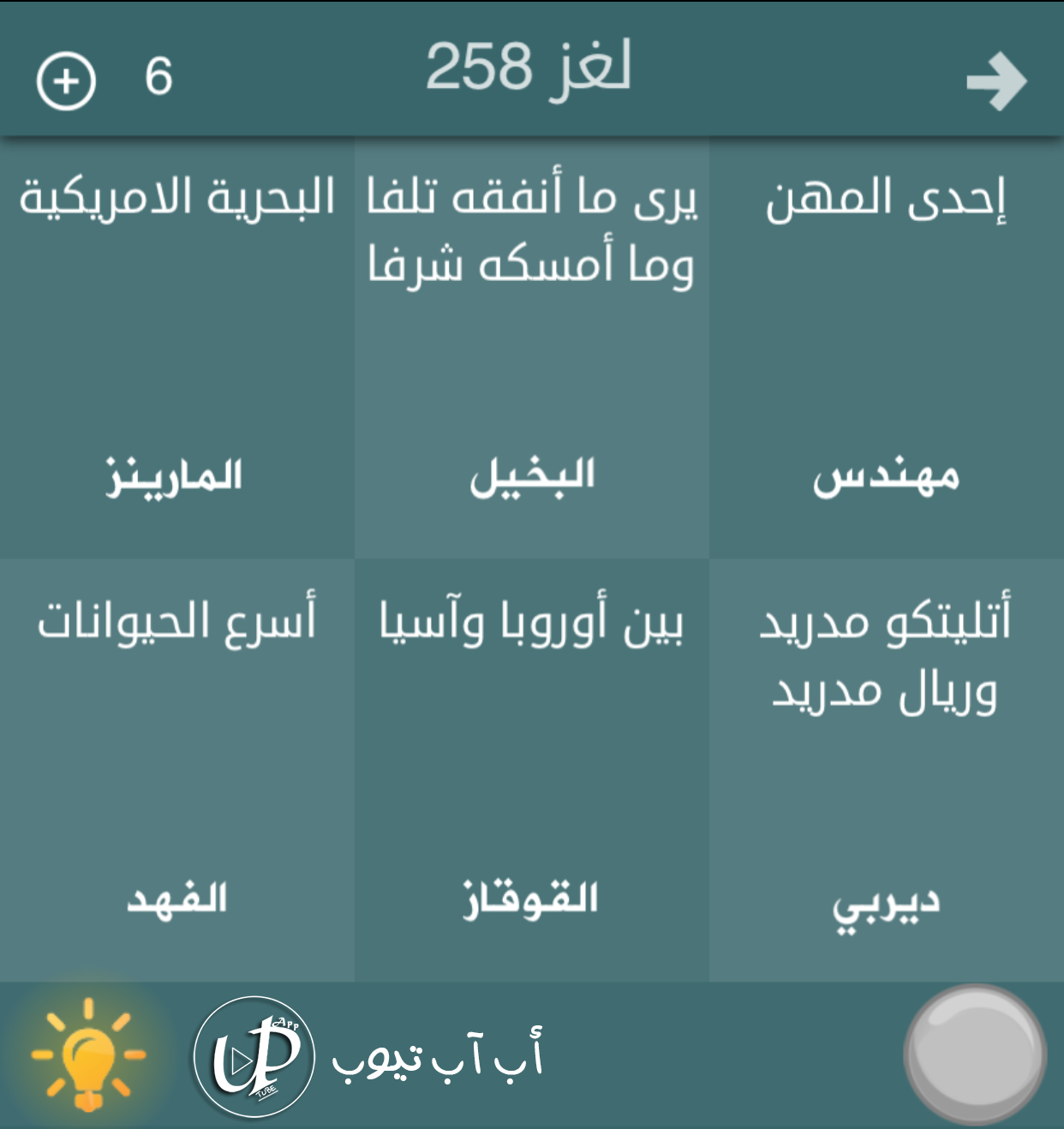Image resolution: width=1064 pixels, height=1129 pixels.
Task: Tap the round gray button
Action: [x=974, y=1054]
